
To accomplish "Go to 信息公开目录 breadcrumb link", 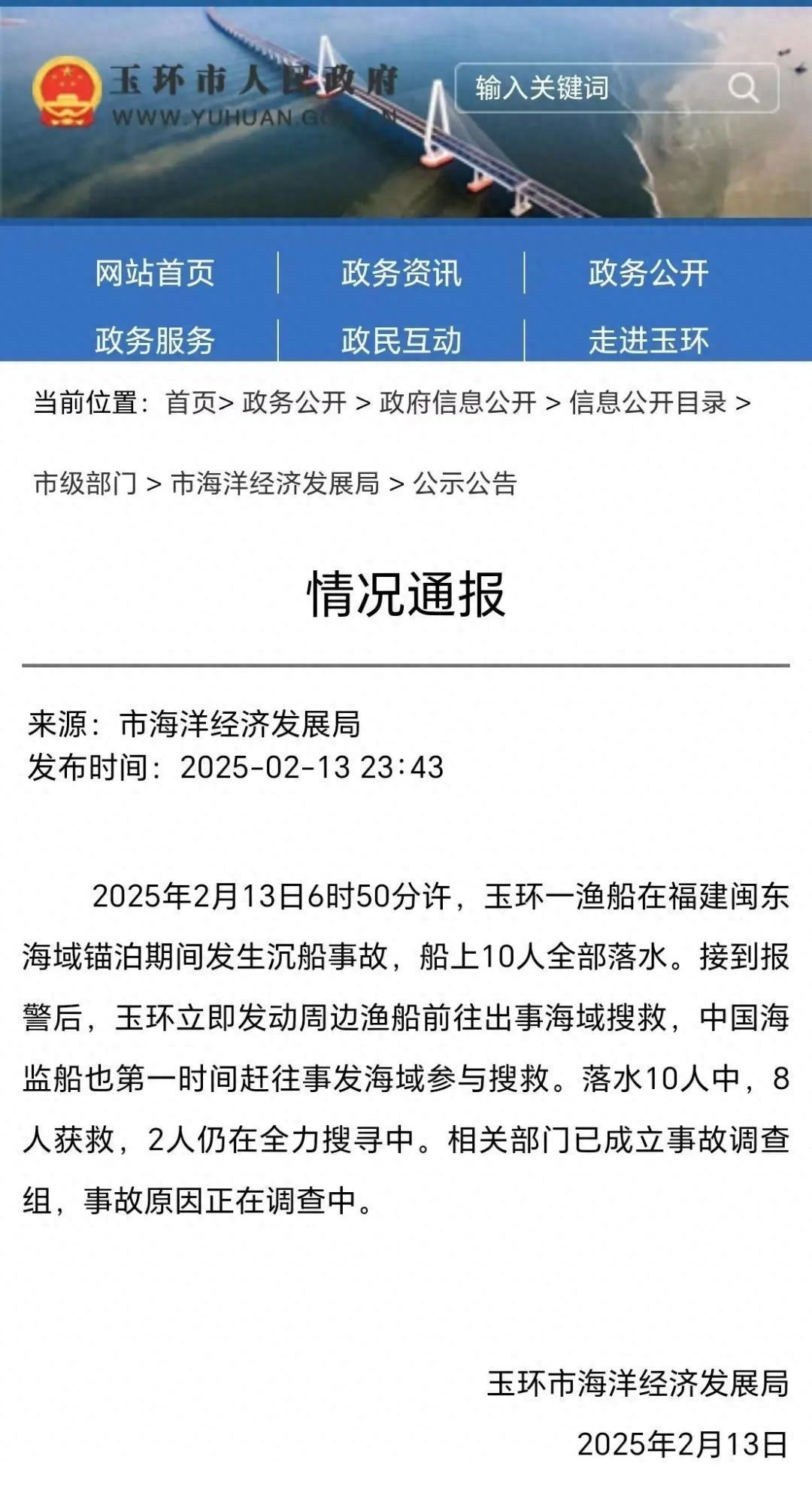I will pyautogui.click(x=648, y=402).
